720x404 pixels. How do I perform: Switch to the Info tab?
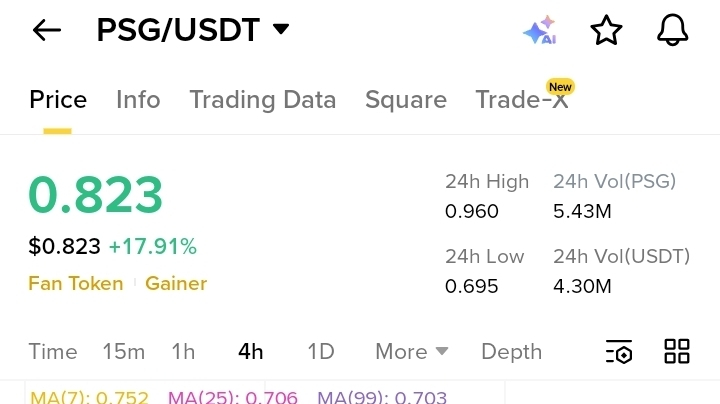[138, 100]
